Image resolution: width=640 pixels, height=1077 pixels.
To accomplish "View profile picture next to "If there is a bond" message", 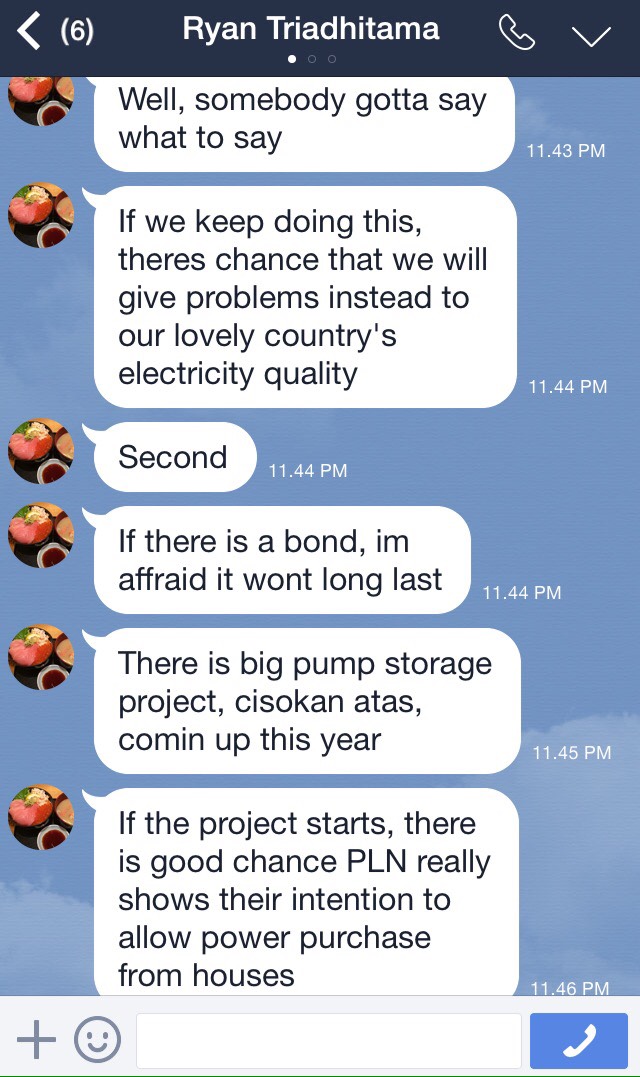I will click(41, 535).
